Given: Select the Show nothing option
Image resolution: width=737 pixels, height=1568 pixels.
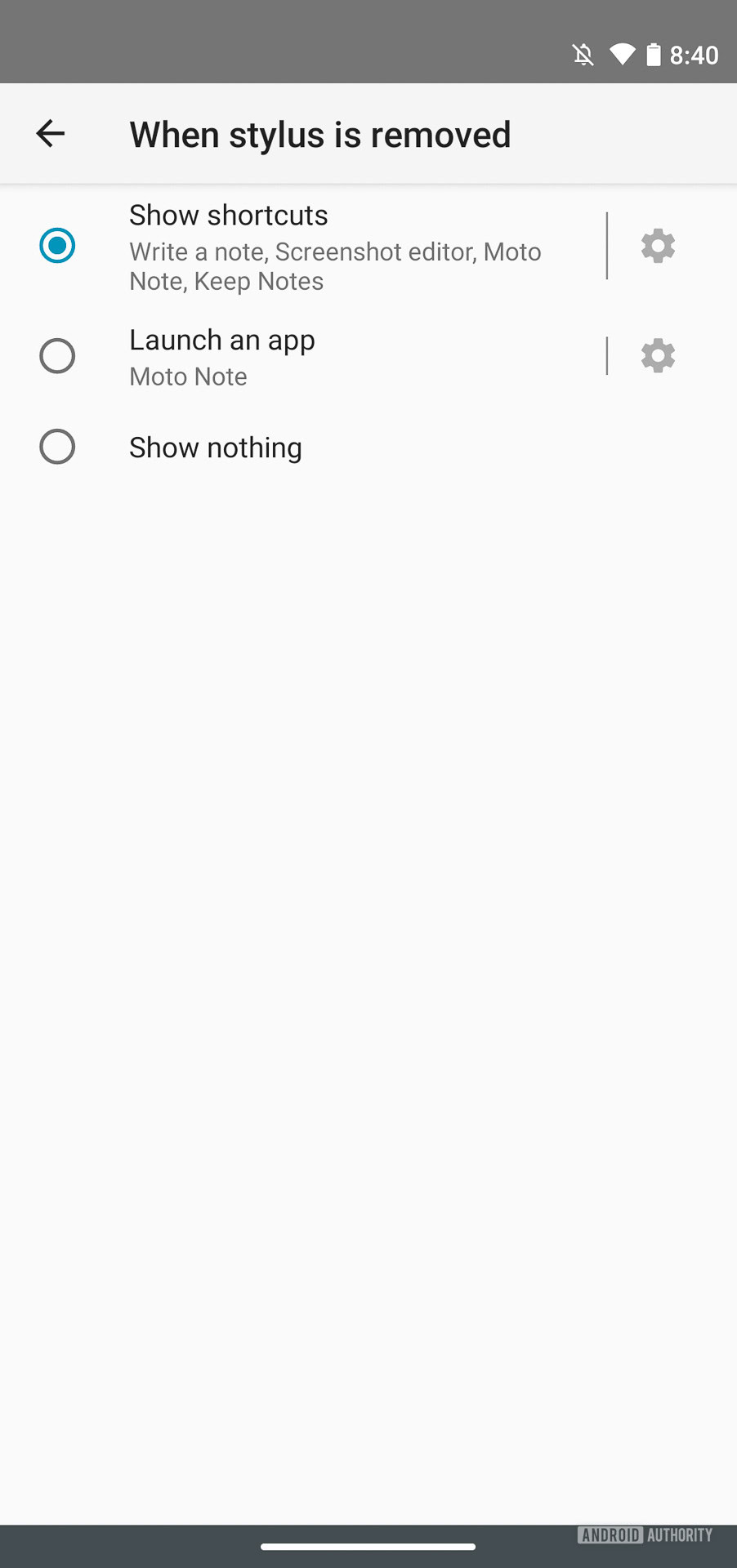Looking at the screenshot, I should 57,447.
